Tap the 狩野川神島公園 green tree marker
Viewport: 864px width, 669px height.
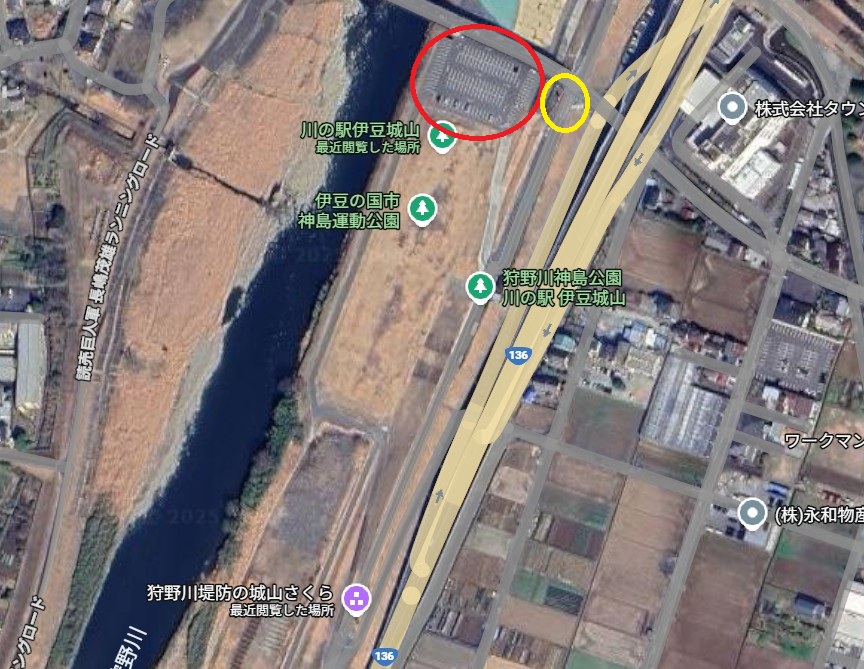481,287
